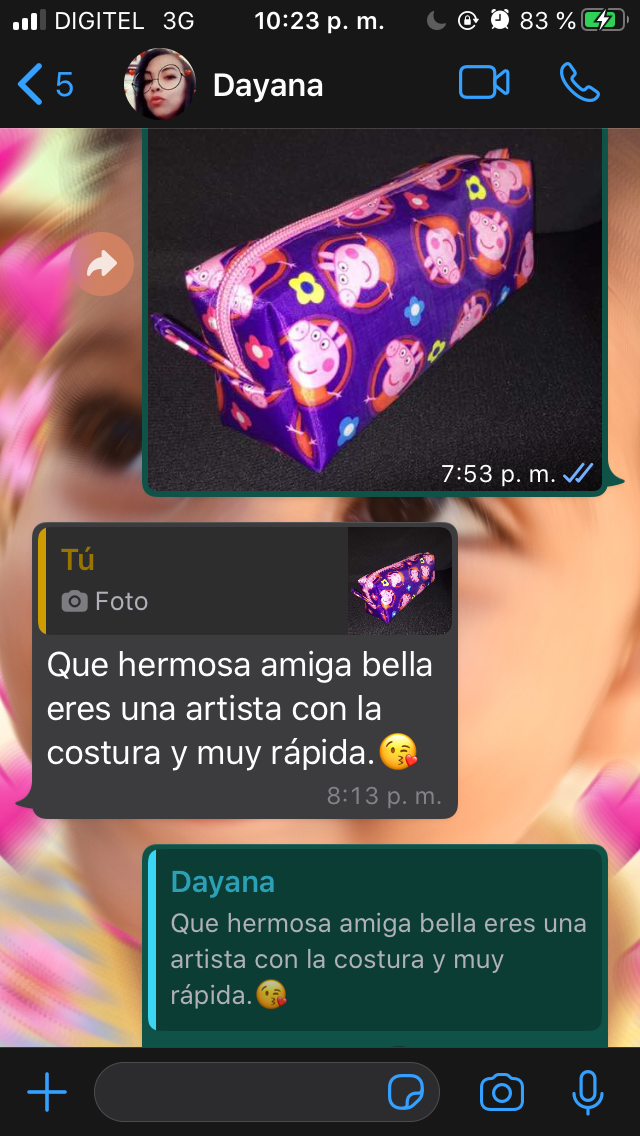The width and height of the screenshot is (640, 1136).
Task: Open Dayana's contact info
Action: (266, 85)
